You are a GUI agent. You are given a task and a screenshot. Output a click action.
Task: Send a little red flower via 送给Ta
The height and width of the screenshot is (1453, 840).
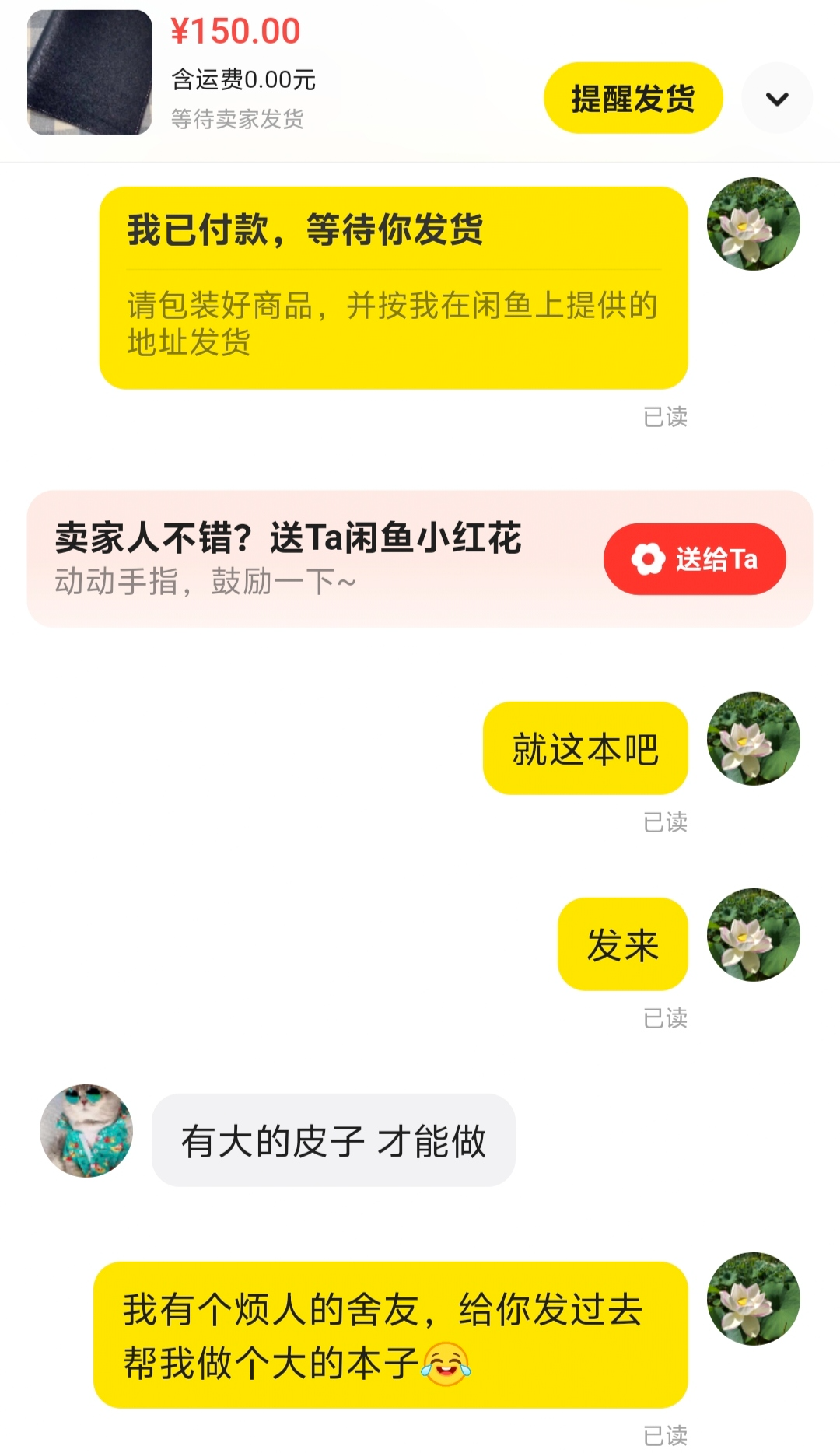pyautogui.click(x=695, y=559)
